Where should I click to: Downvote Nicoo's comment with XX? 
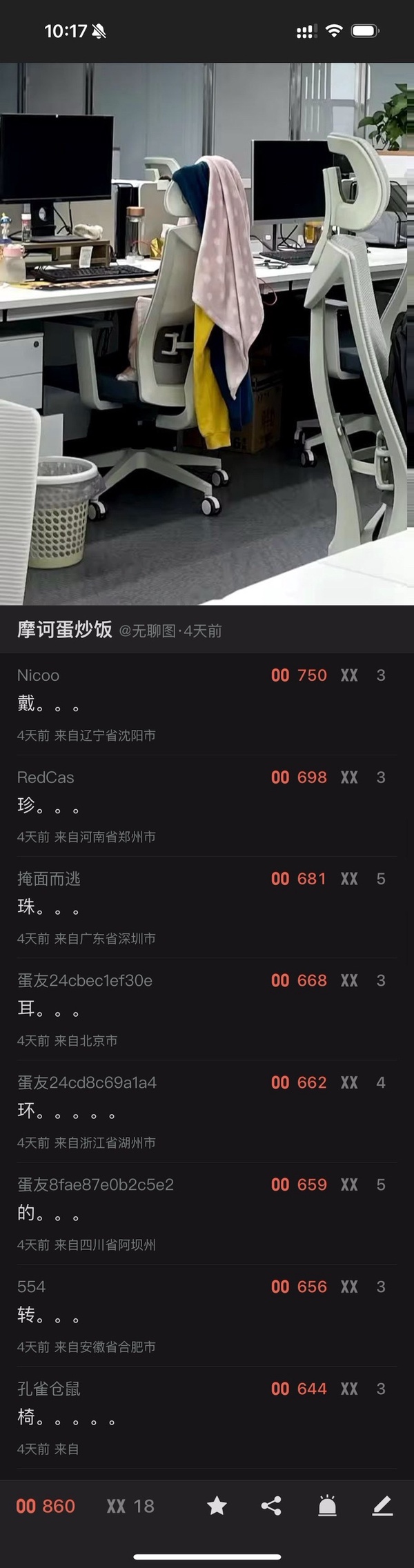coord(349,675)
